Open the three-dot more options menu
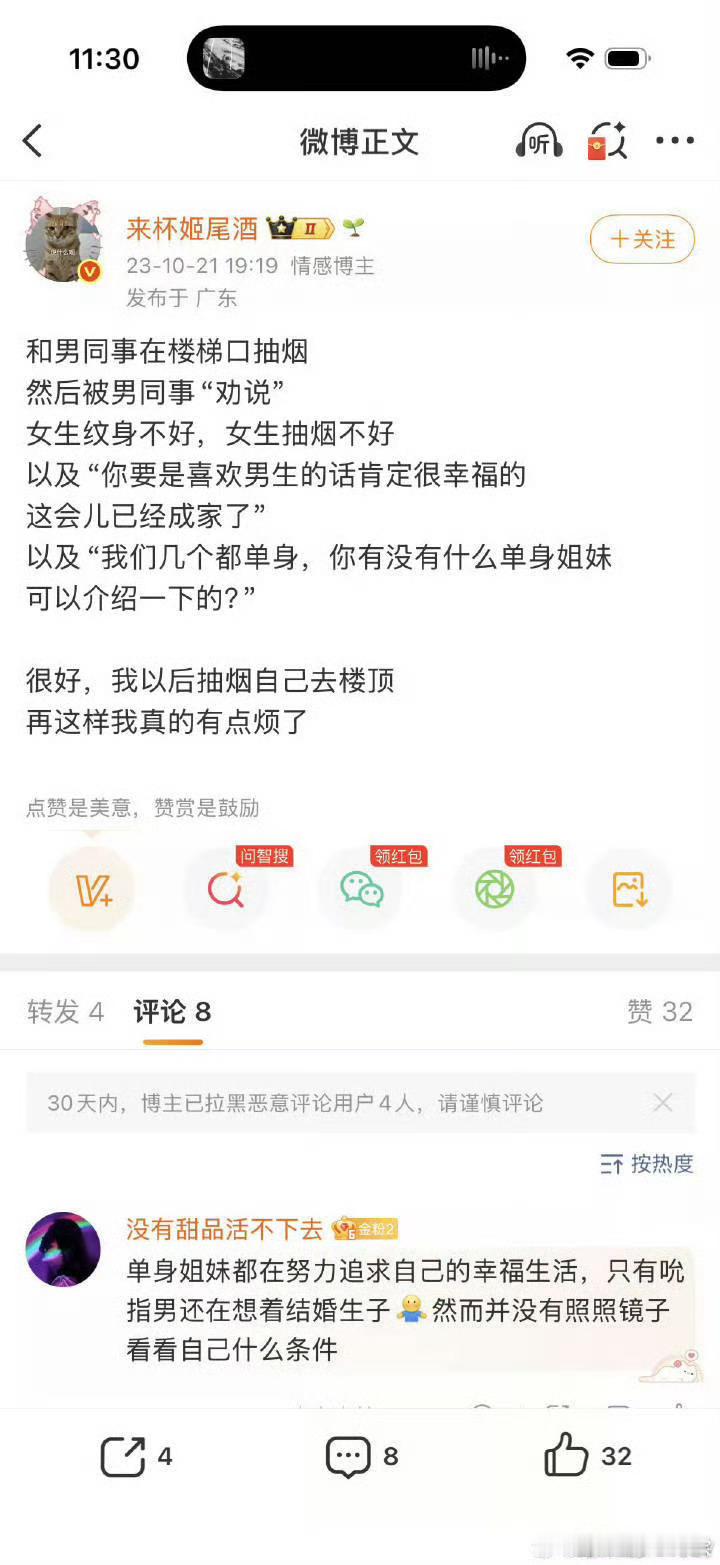 pyautogui.click(x=676, y=142)
